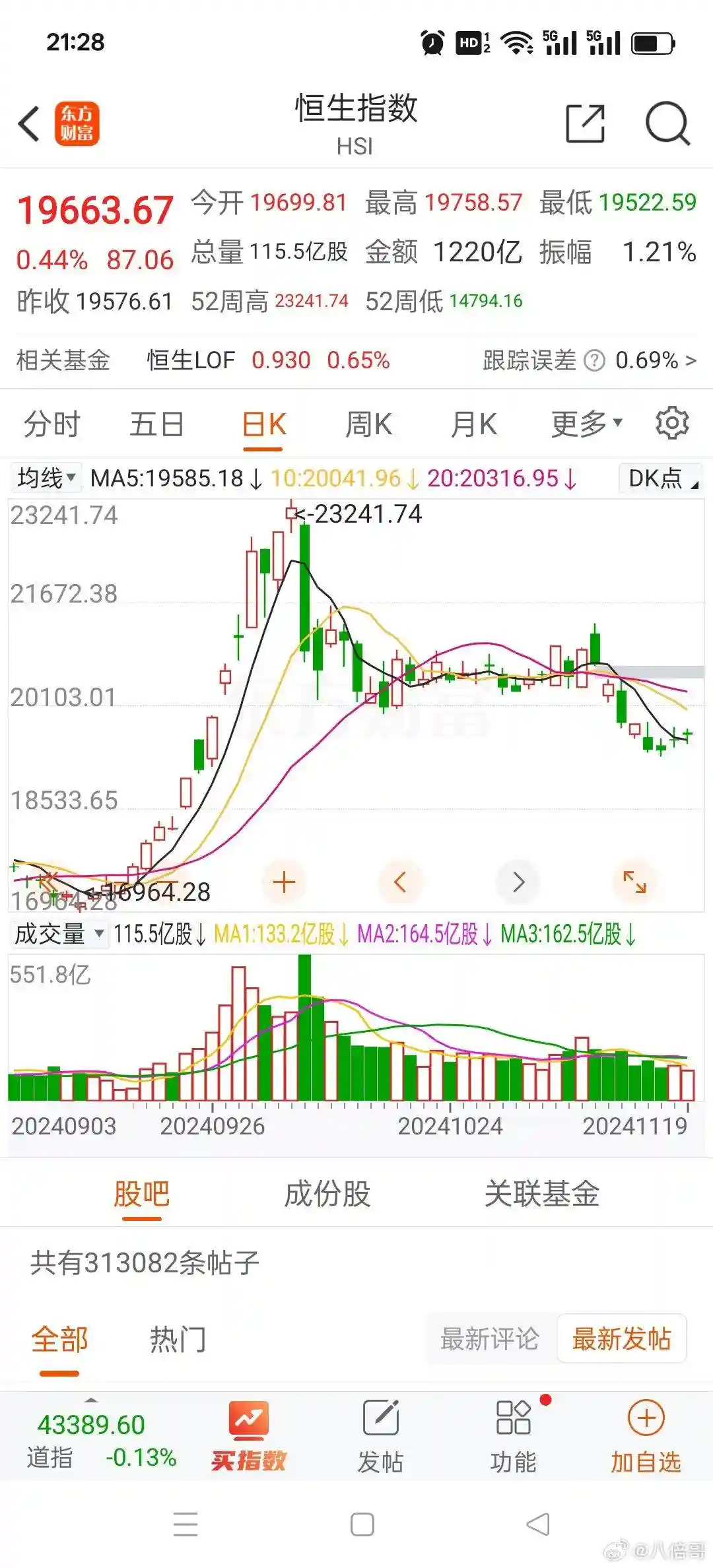The image size is (713, 1568).
Task: Share the Hang Seng Index page
Action: pyautogui.click(x=586, y=123)
